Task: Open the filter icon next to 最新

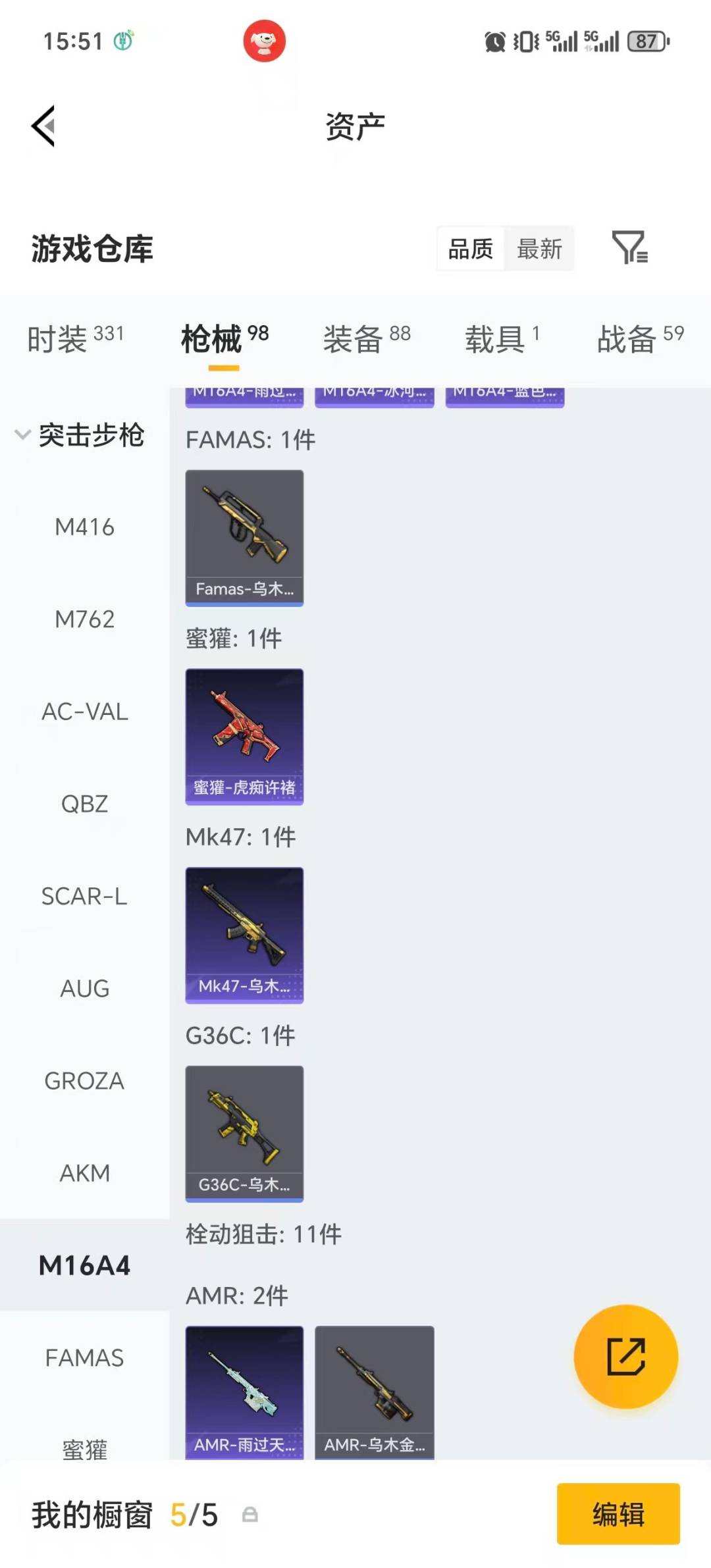Action: [x=629, y=248]
